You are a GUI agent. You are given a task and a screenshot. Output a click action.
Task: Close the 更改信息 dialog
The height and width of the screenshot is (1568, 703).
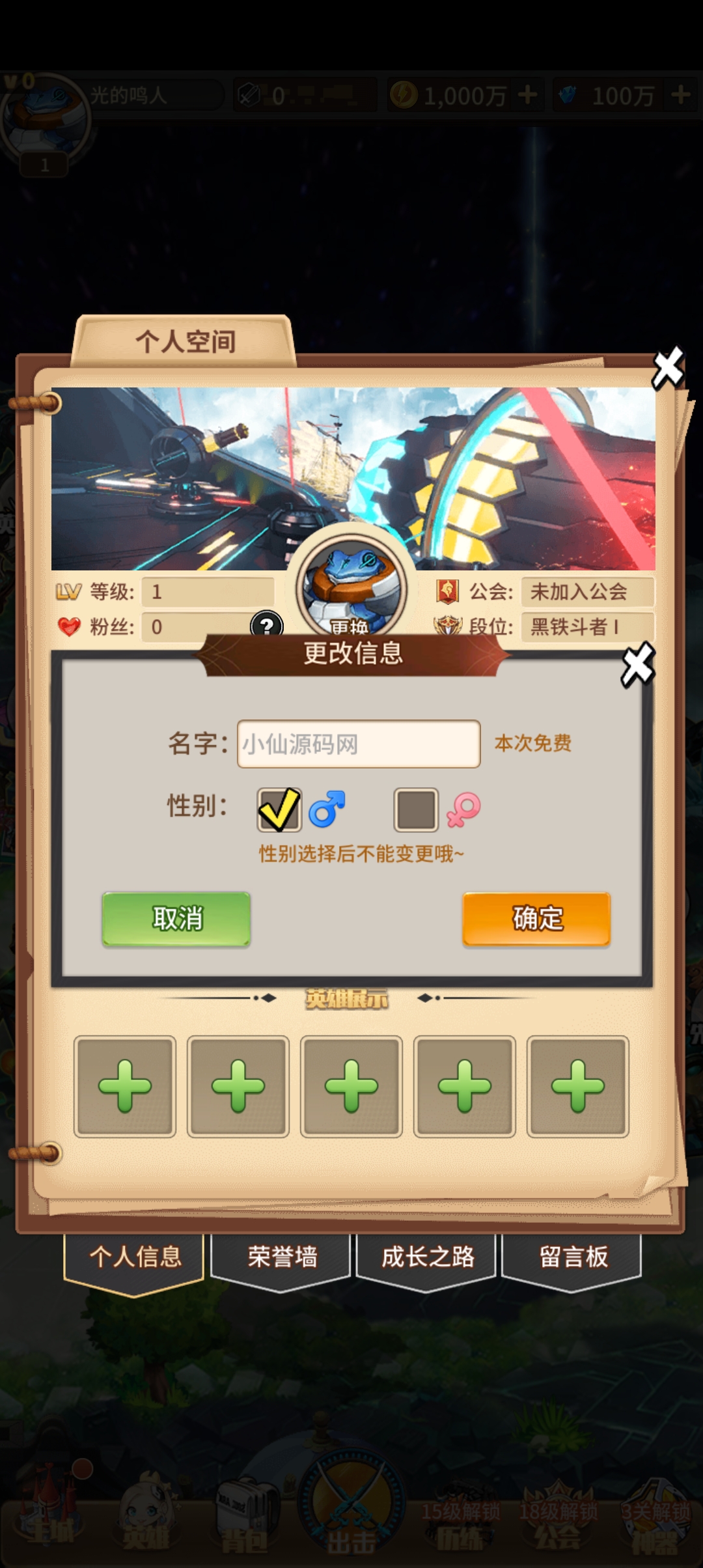(x=637, y=665)
